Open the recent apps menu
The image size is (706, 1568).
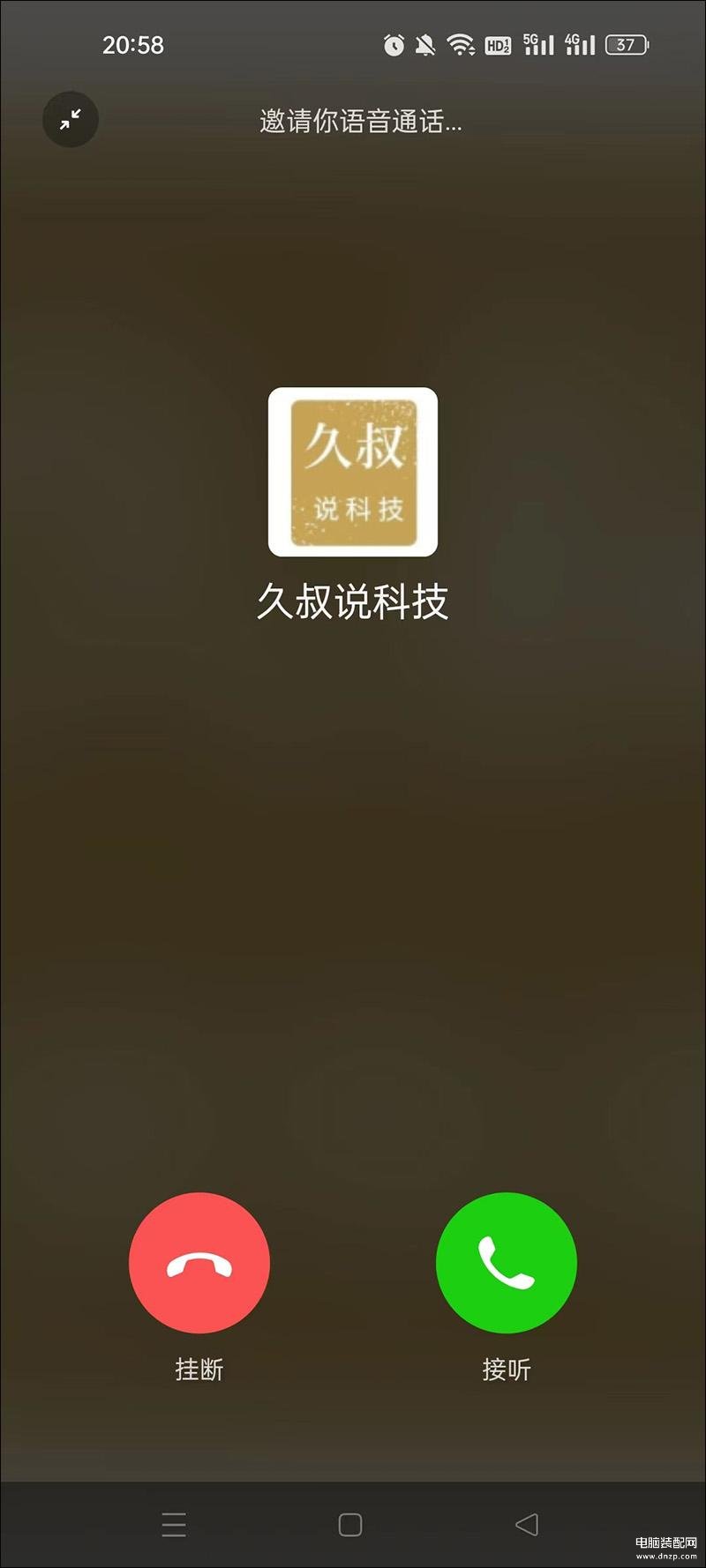(174, 1524)
